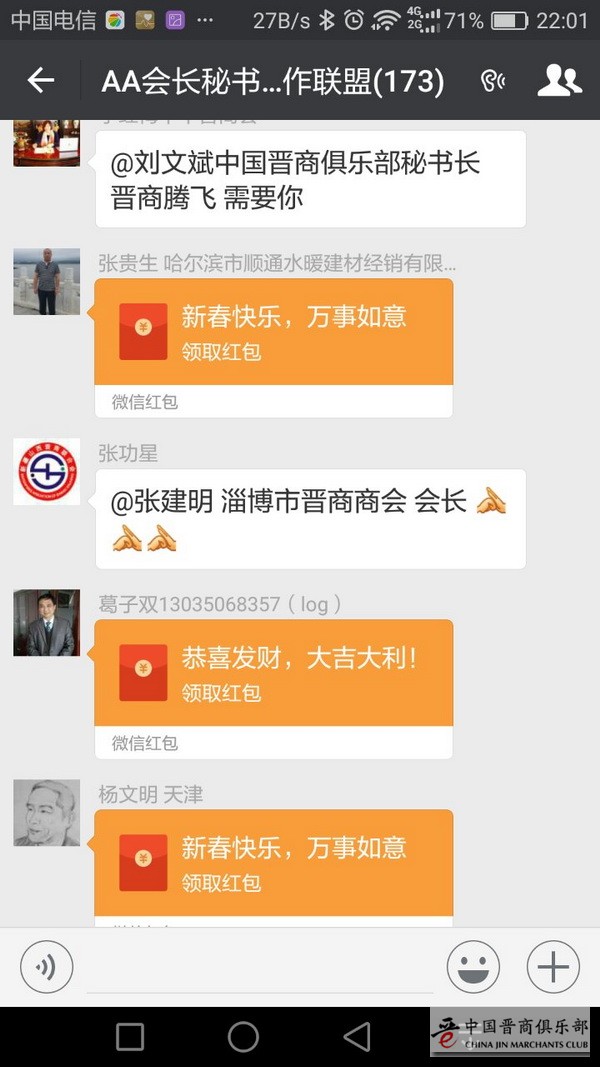Open the group members icon
Viewport: 600px width, 1067px height.
(559, 81)
